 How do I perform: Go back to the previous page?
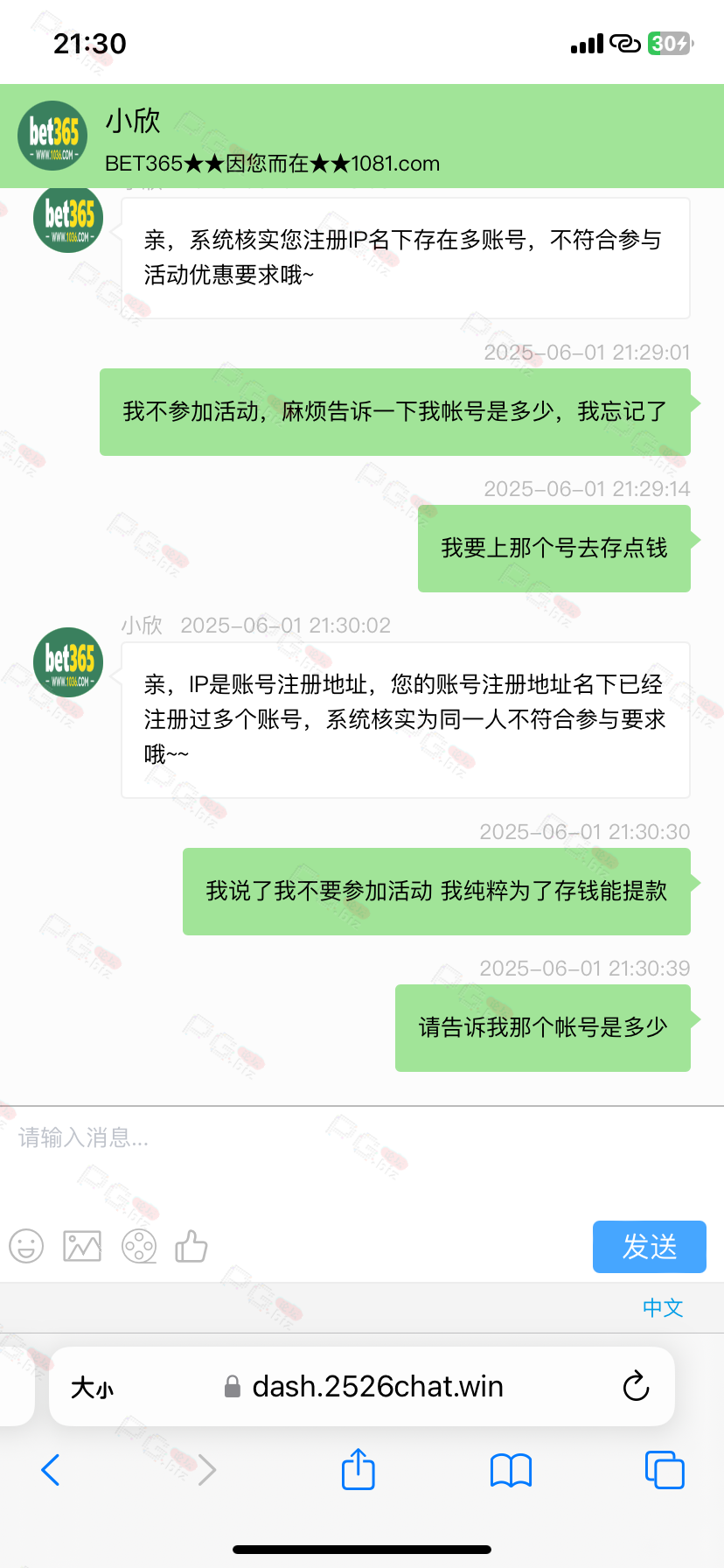(51, 1470)
